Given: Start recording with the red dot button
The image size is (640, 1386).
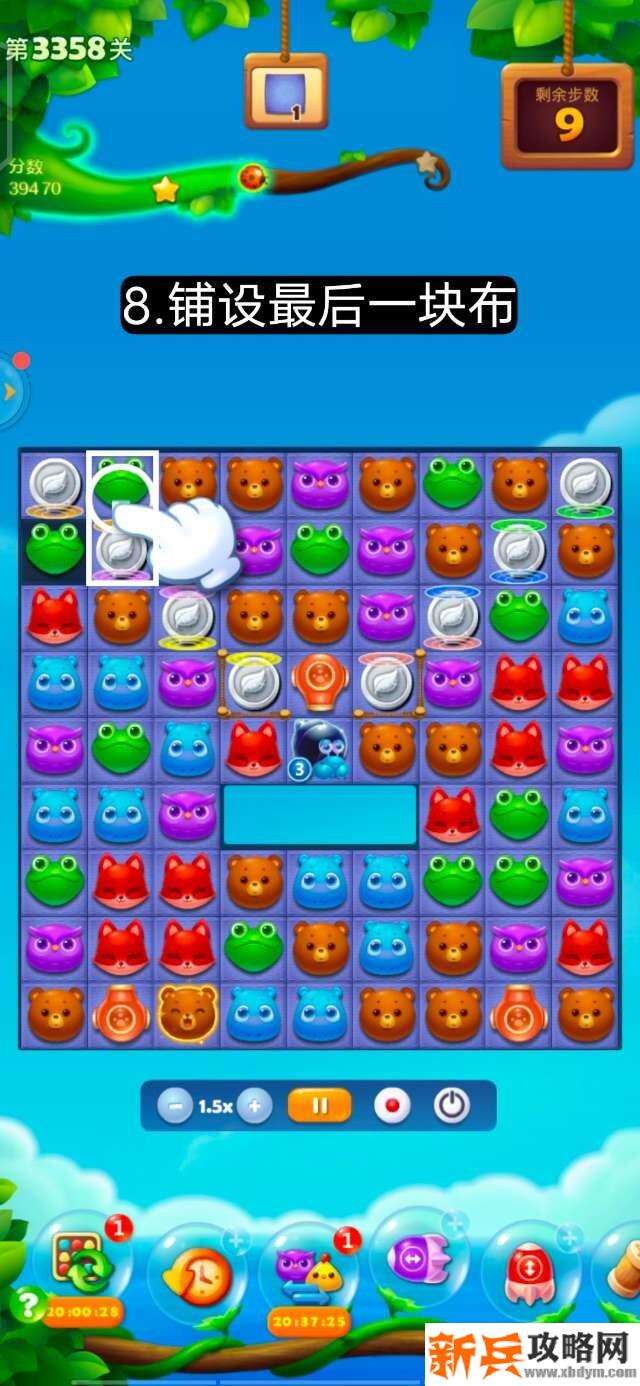Looking at the screenshot, I should (391, 1106).
